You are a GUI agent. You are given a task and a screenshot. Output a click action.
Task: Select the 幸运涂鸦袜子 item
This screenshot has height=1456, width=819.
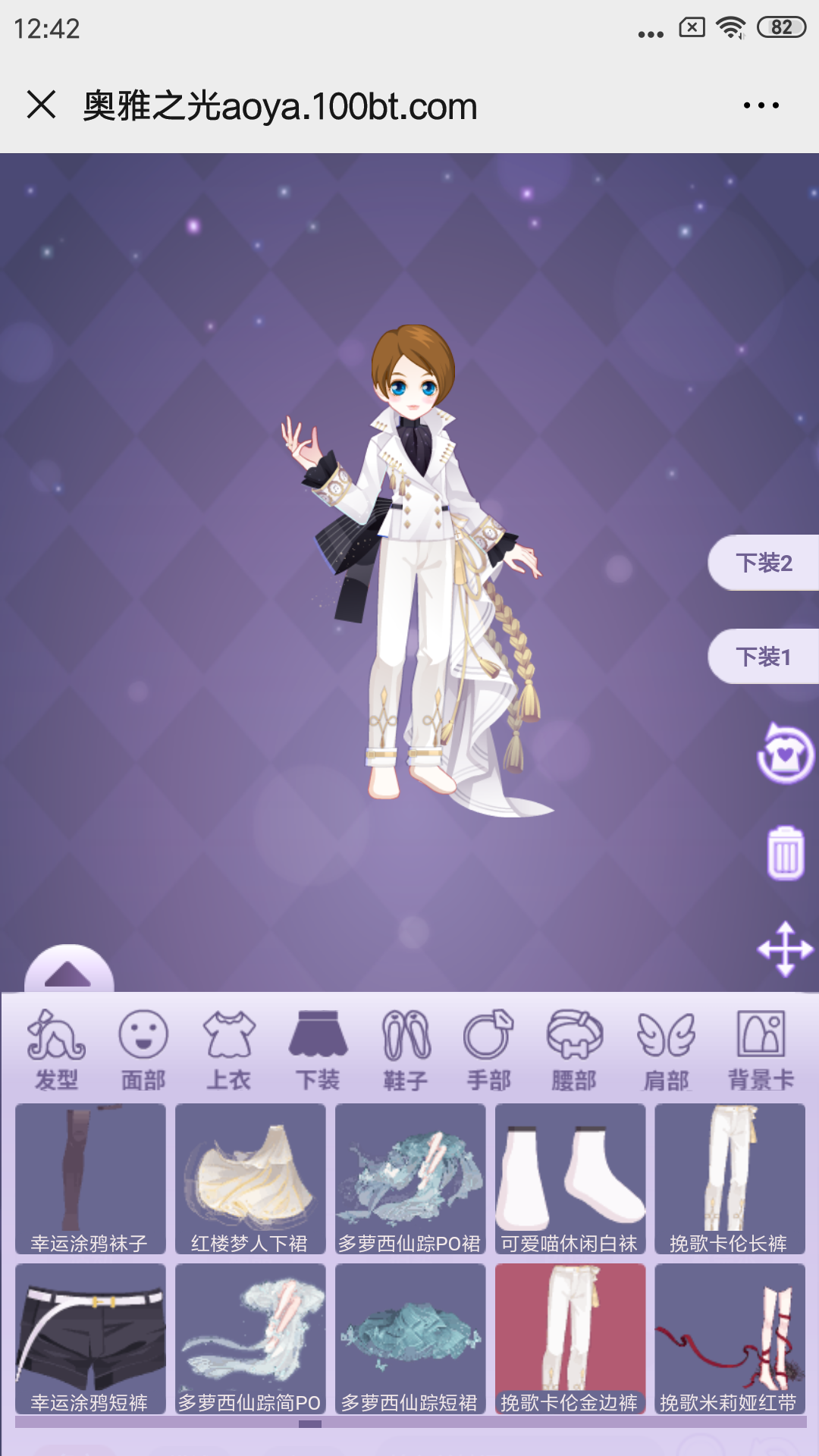(x=90, y=1178)
